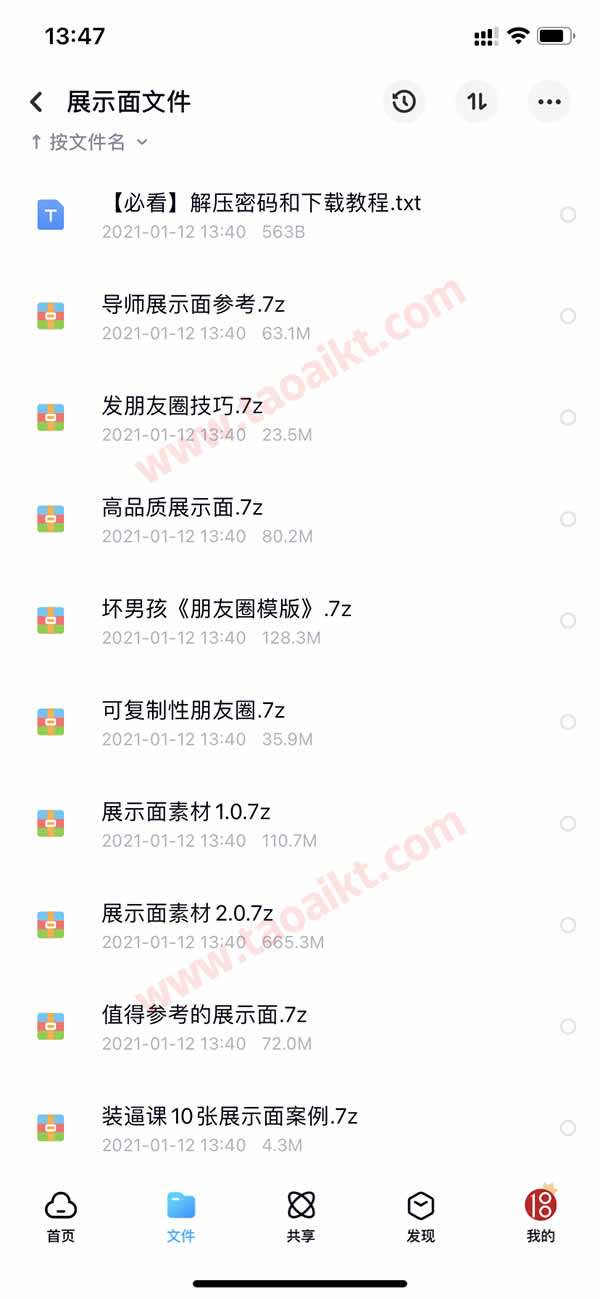Switch to the 我的 tab
This screenshot has width=600, height=1299.
540,1216
